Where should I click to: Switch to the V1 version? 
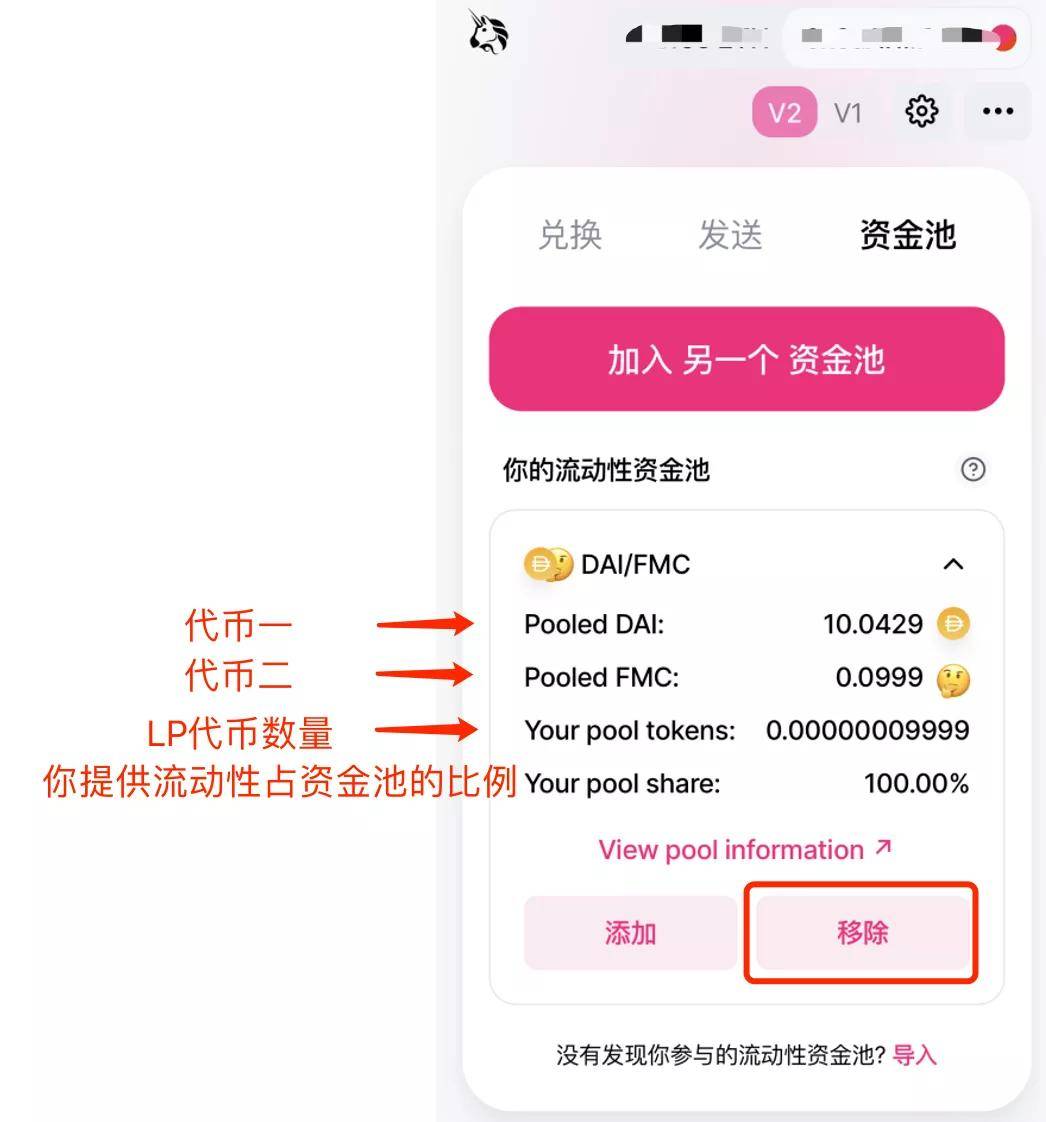click(x=848, y=112)
